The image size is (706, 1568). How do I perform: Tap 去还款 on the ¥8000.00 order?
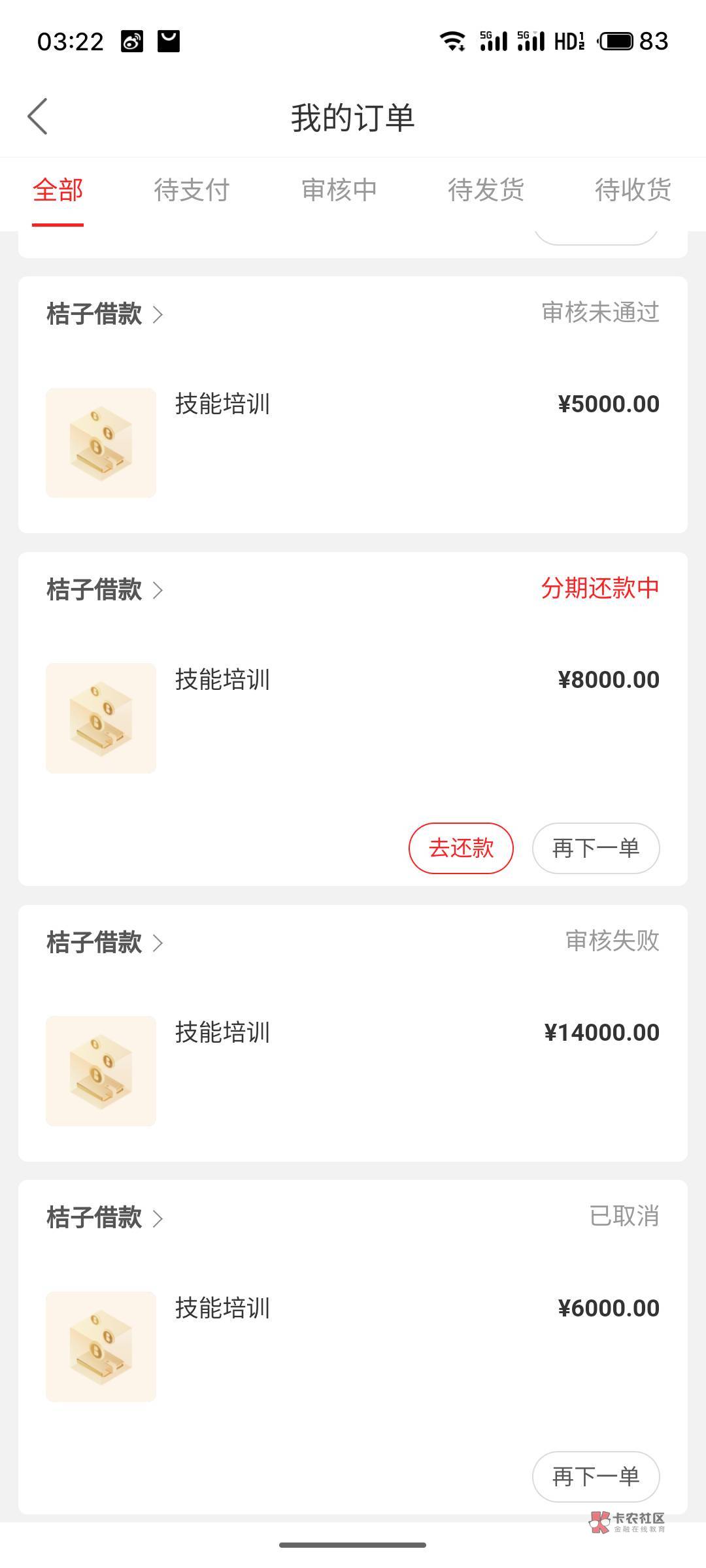click(x=461, y=848)
